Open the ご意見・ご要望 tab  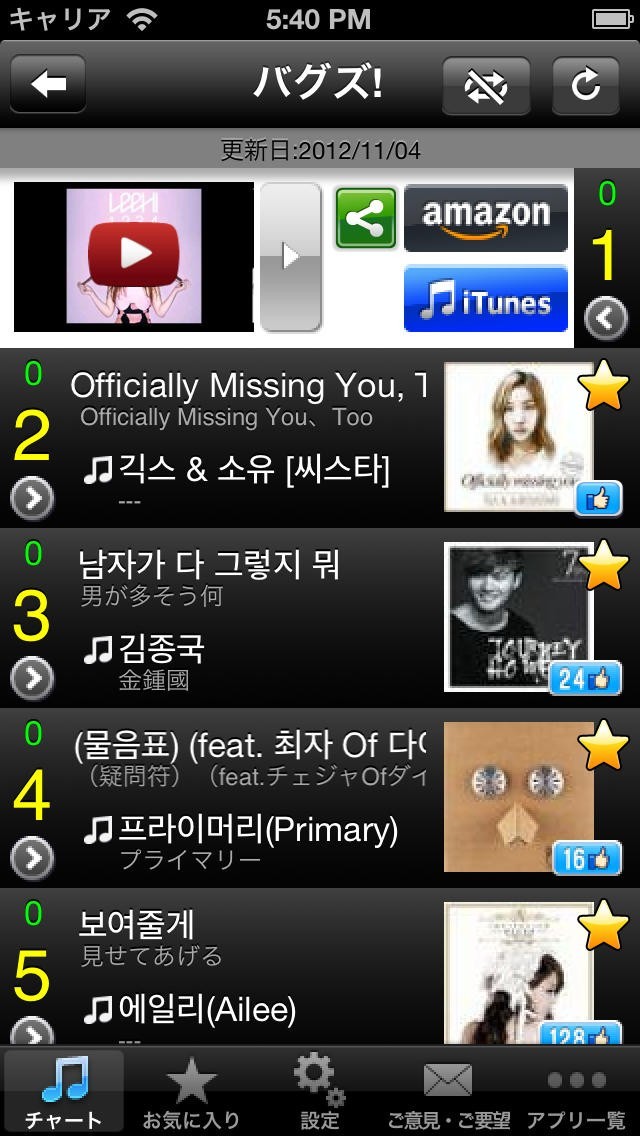pyautogui.click(x=448, y=1092)
